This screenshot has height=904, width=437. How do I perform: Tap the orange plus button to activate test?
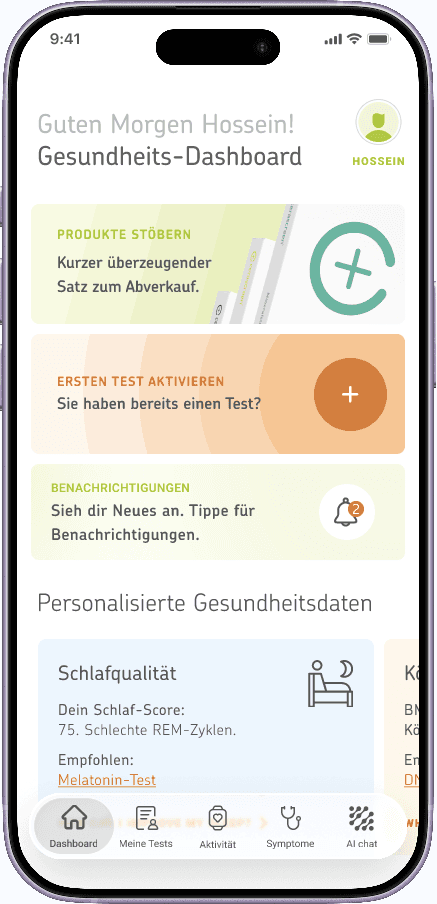[350, 394]
